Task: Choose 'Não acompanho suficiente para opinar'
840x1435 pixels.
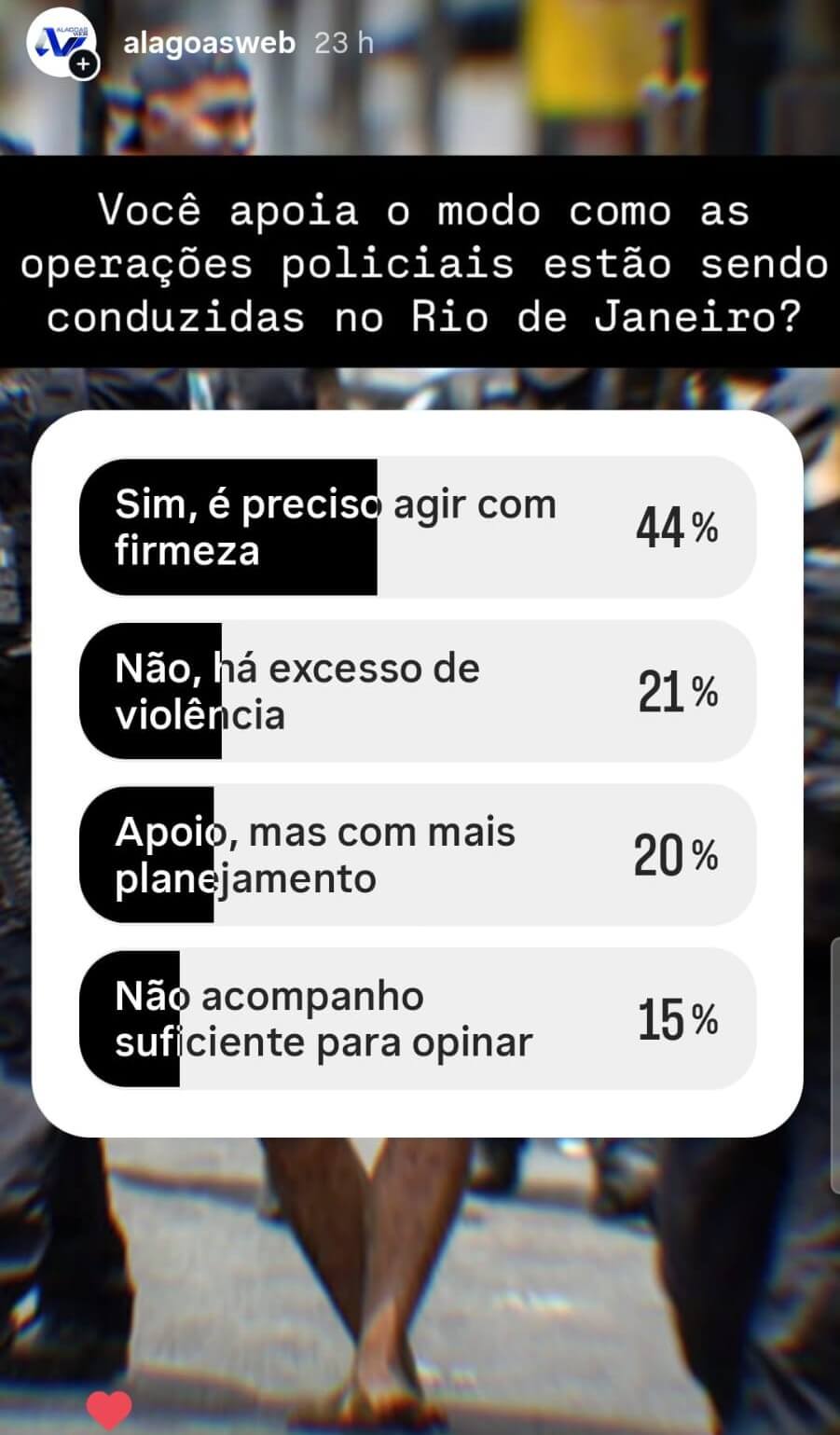Action: click(417, 1019)
